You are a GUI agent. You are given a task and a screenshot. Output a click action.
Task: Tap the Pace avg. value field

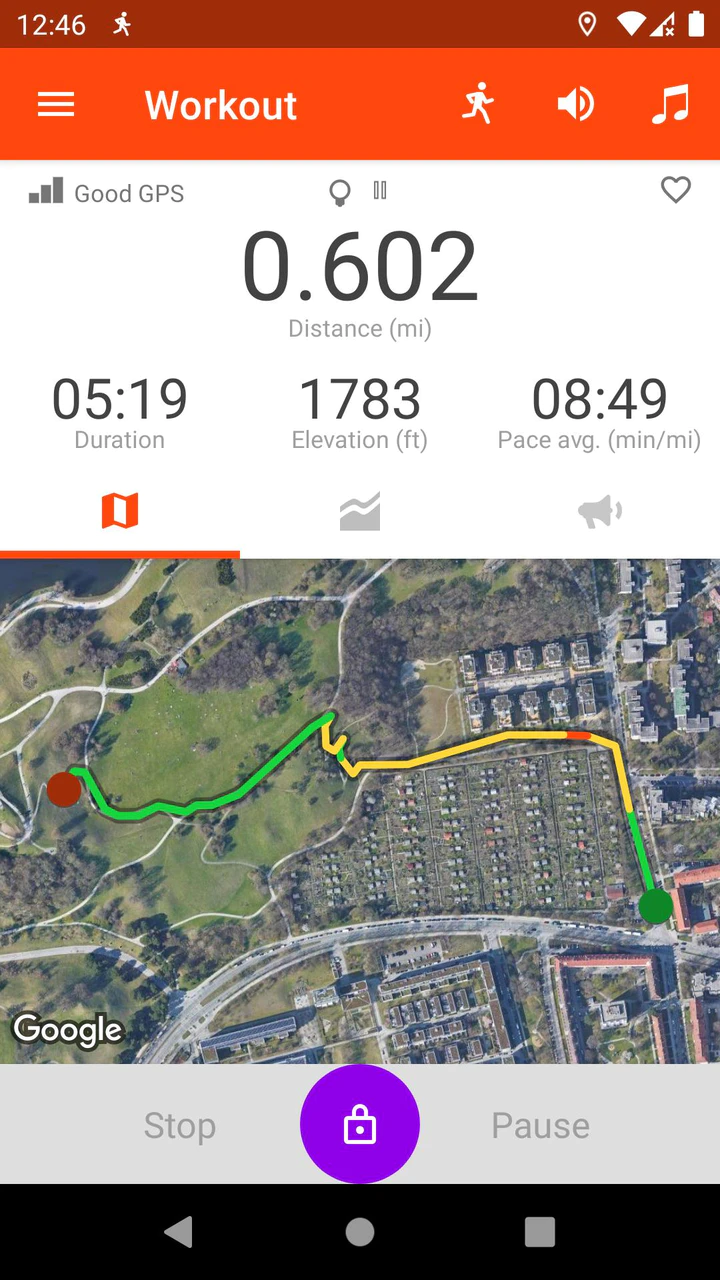pyautogui.click(x=600, y=400)
